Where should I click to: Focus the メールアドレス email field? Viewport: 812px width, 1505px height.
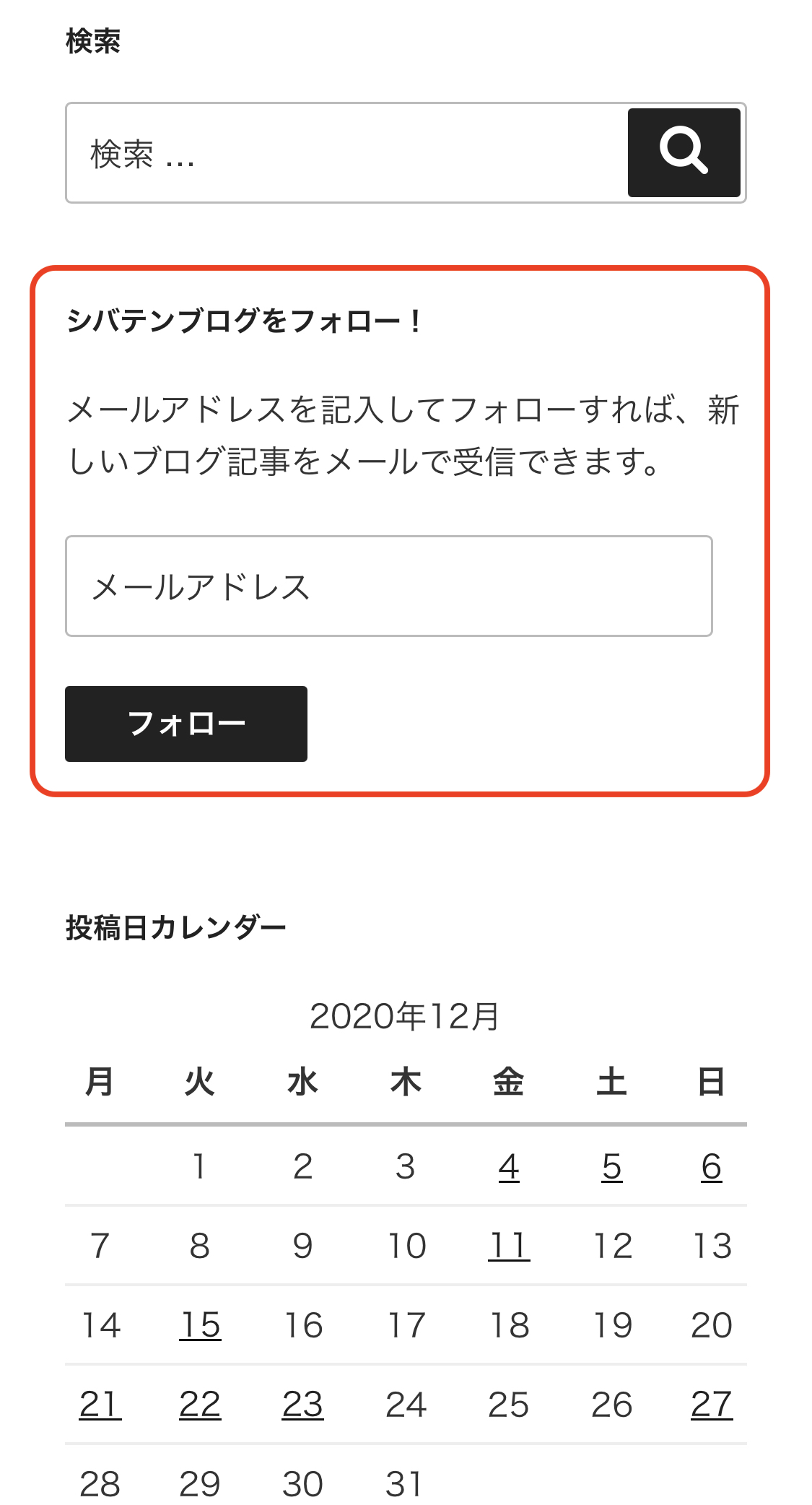[x=388, y=586]
